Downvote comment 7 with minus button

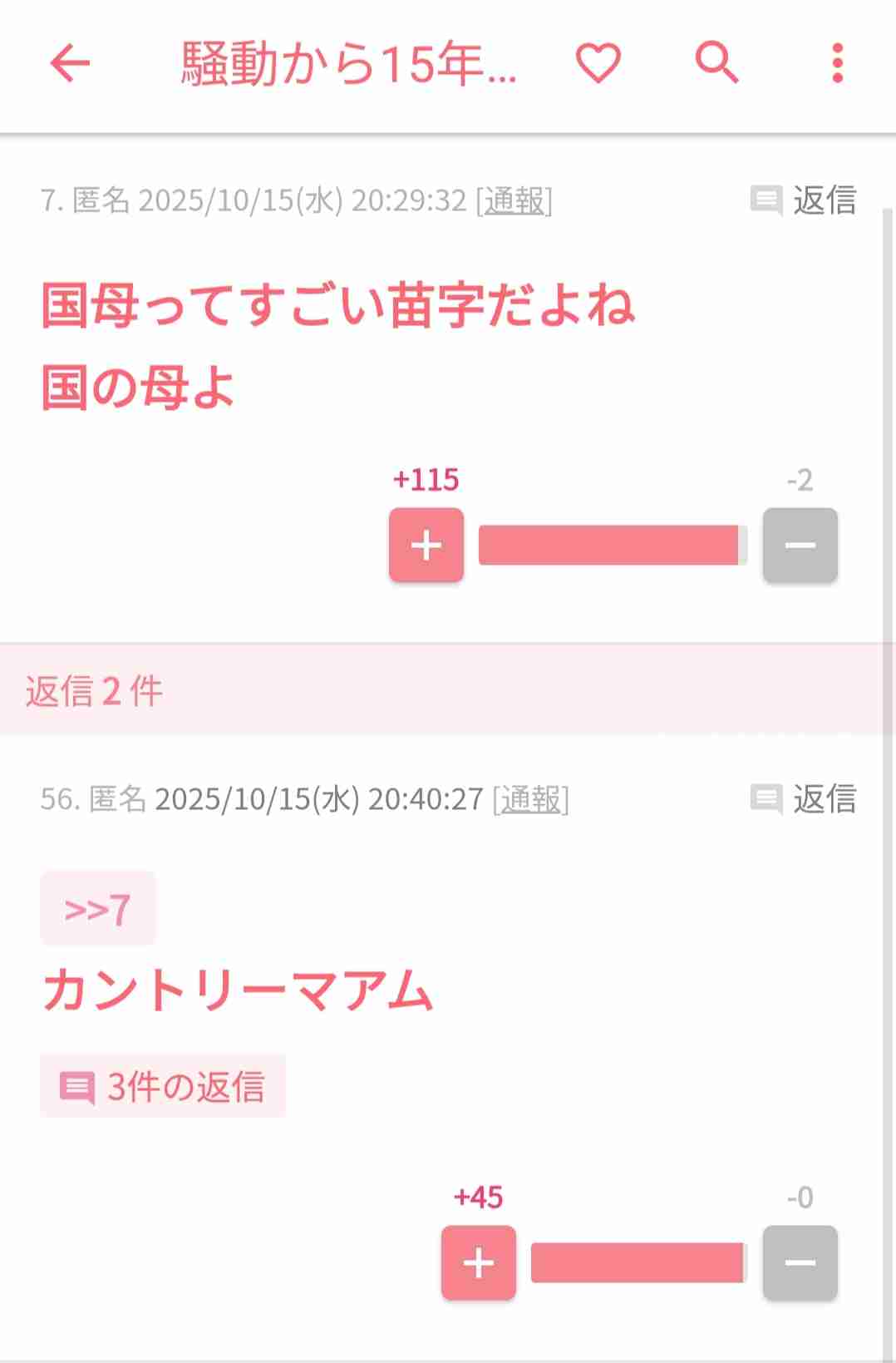click(x=800, y=546)
